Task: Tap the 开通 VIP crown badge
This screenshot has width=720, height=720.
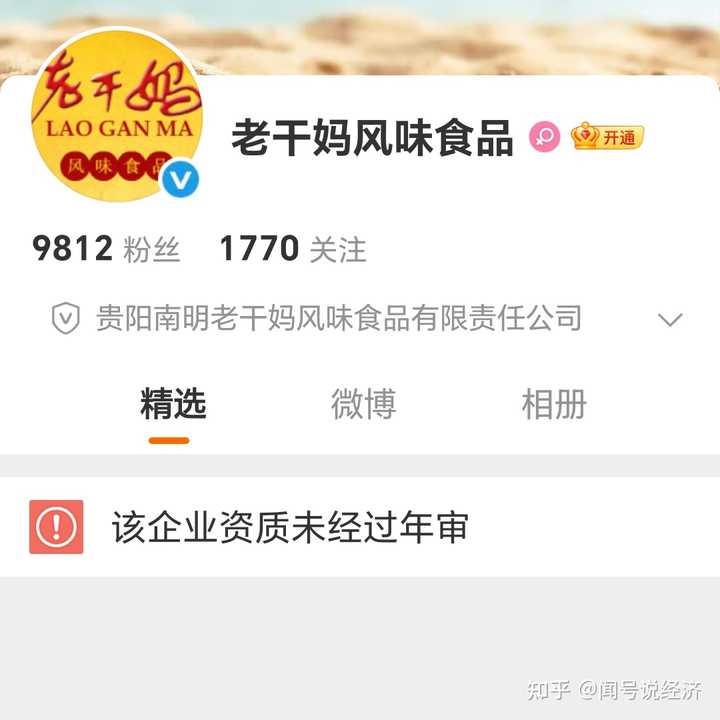Action: click(607, 137)
